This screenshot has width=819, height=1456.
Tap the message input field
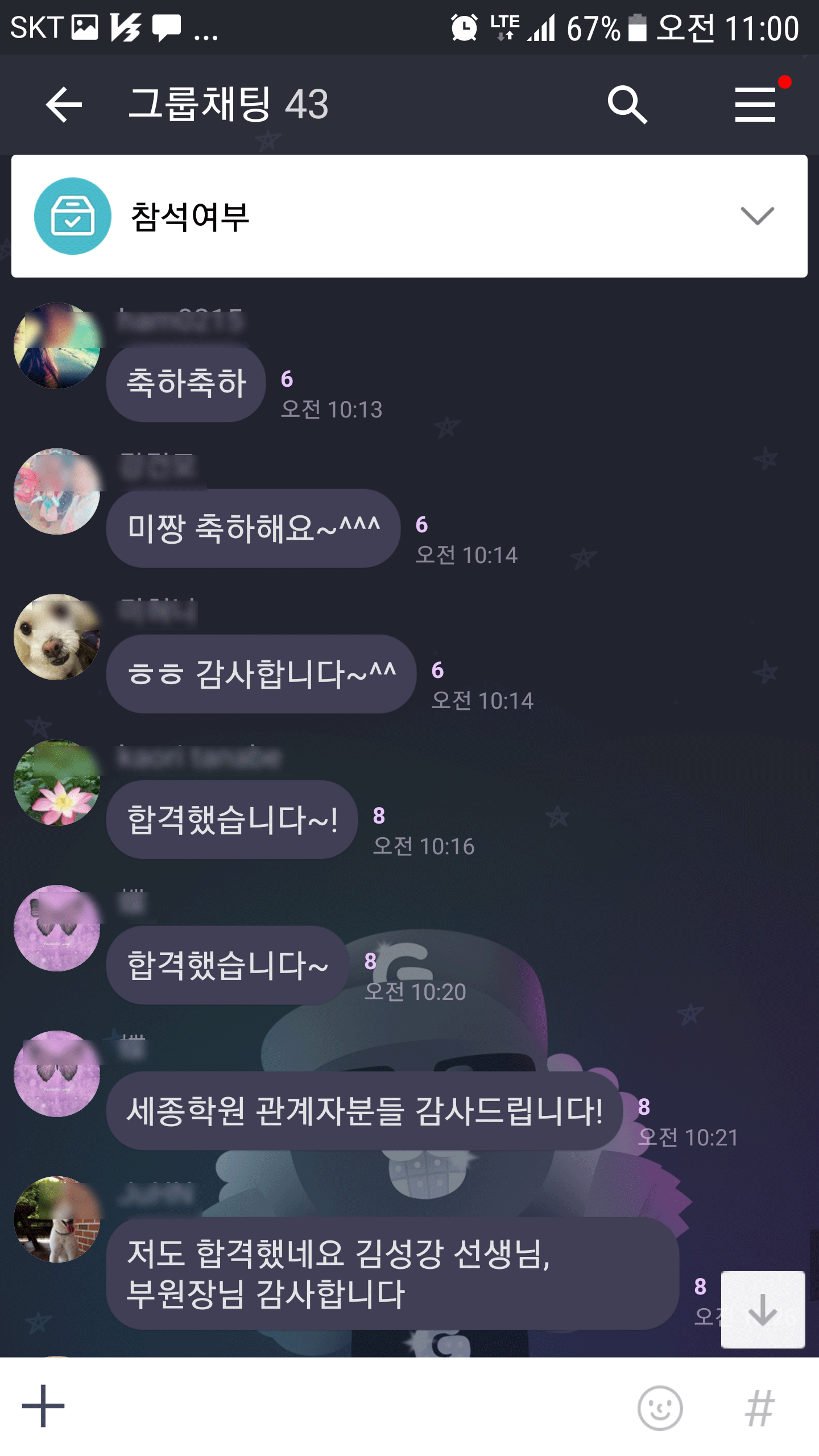point(341,1406)
